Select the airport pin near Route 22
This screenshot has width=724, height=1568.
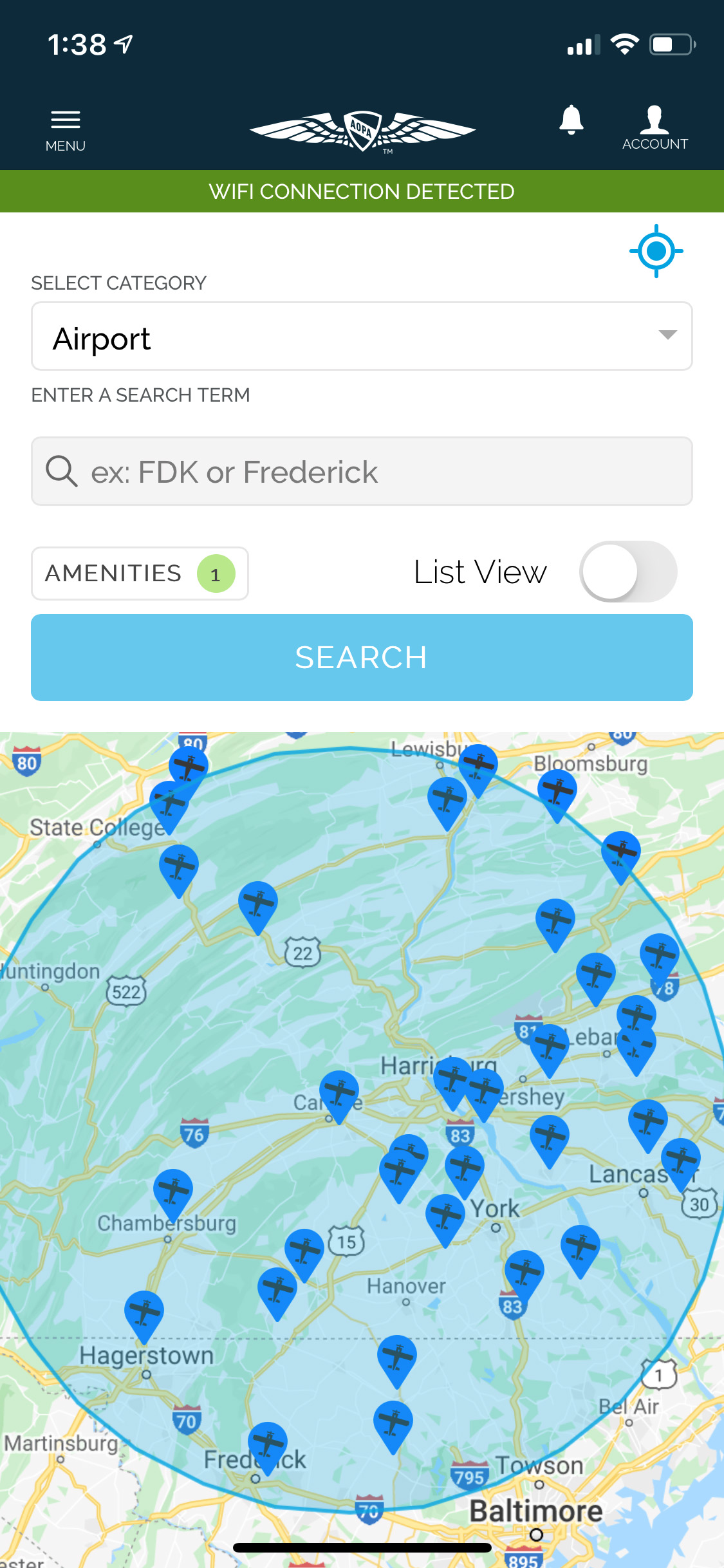[257, 901]
